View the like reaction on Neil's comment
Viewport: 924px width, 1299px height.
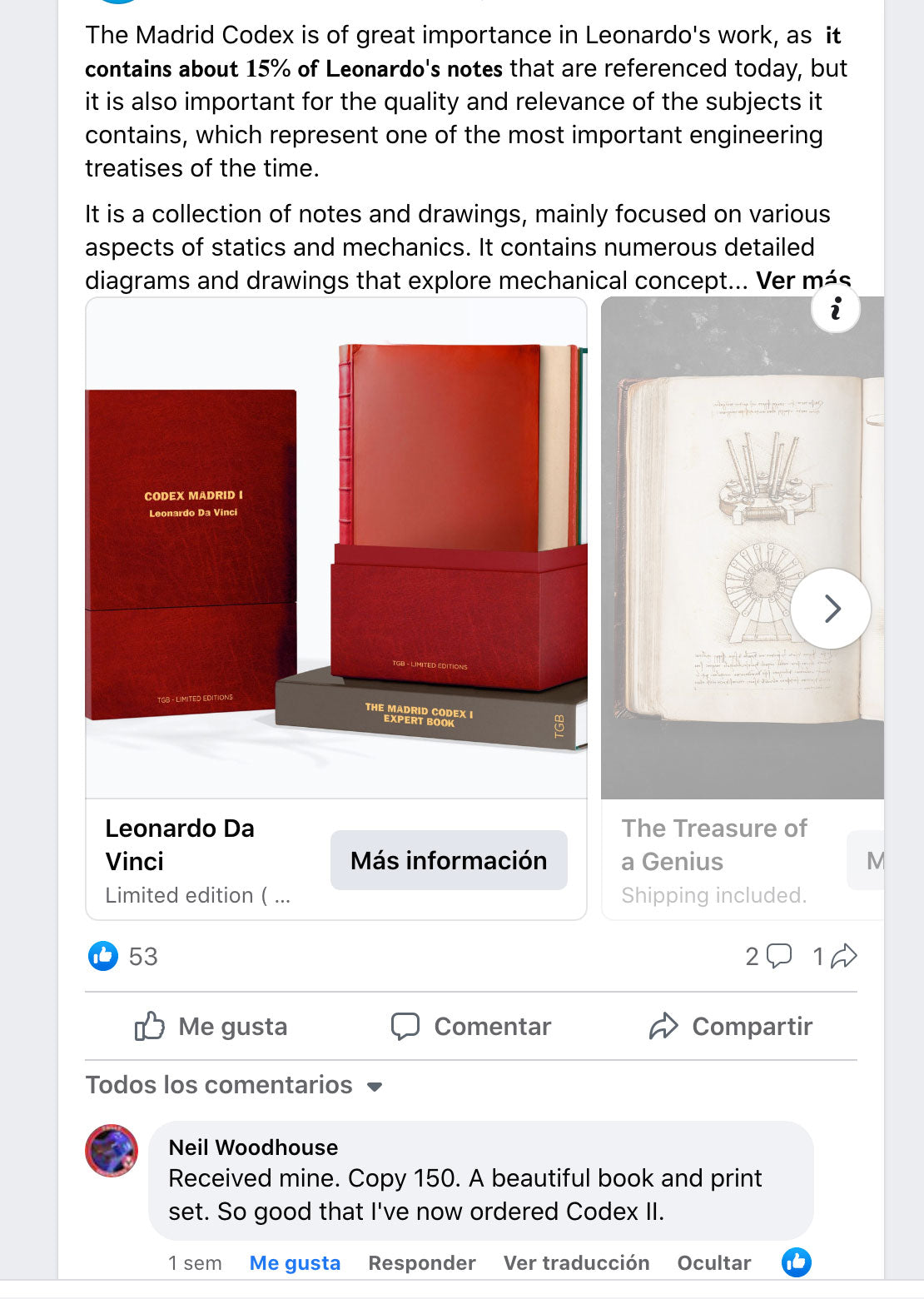pyautogui.click(x=796, y=1262)
